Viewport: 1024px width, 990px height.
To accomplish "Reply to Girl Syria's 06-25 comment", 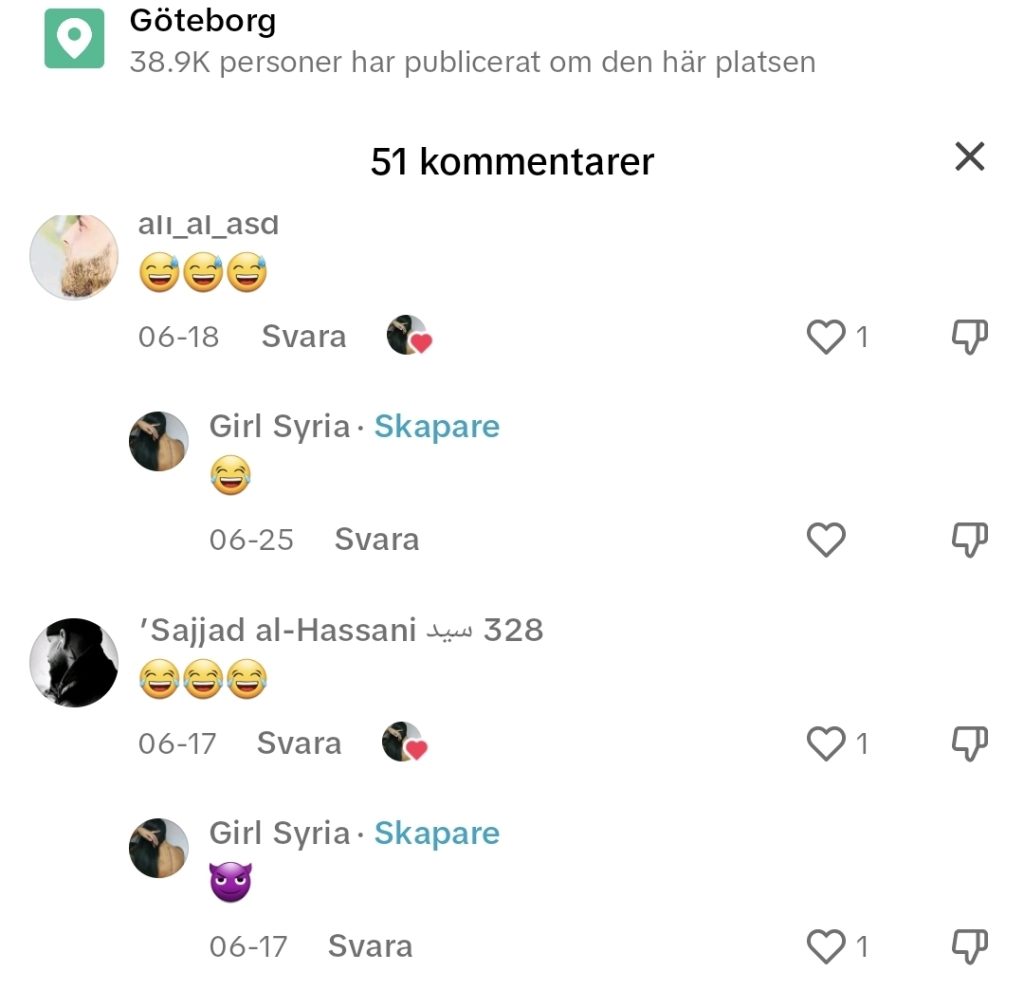I will (x=376, y=540).
